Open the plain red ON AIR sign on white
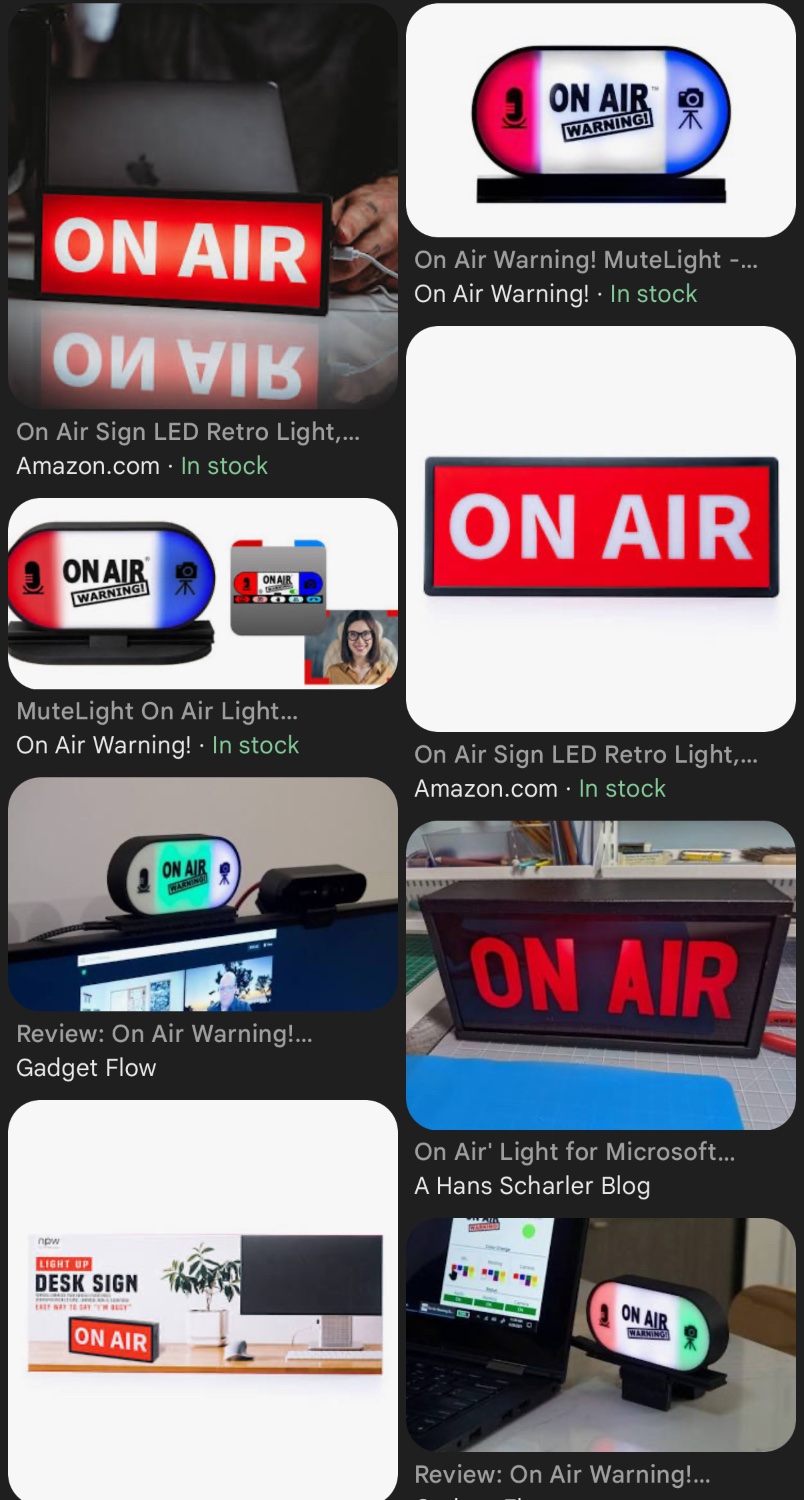This screenshot has width=804, height=1500. (x=600, y=528)
